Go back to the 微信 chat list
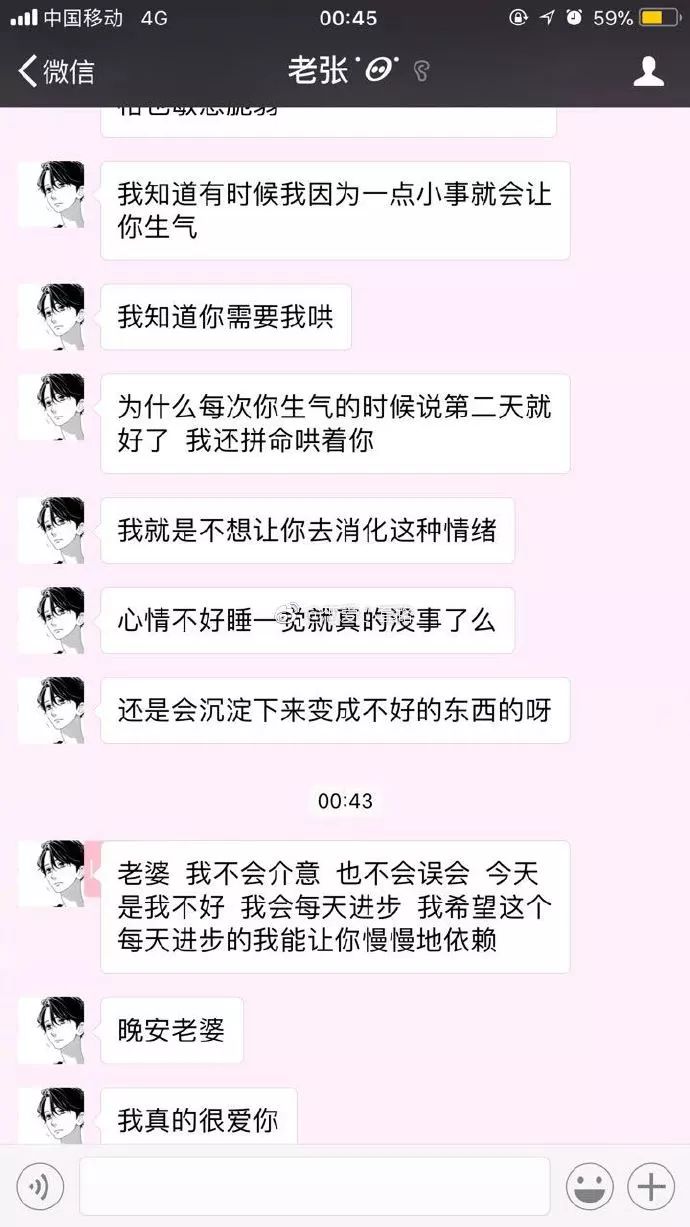Screen dimensions: 690x1227 pos(57,71)
